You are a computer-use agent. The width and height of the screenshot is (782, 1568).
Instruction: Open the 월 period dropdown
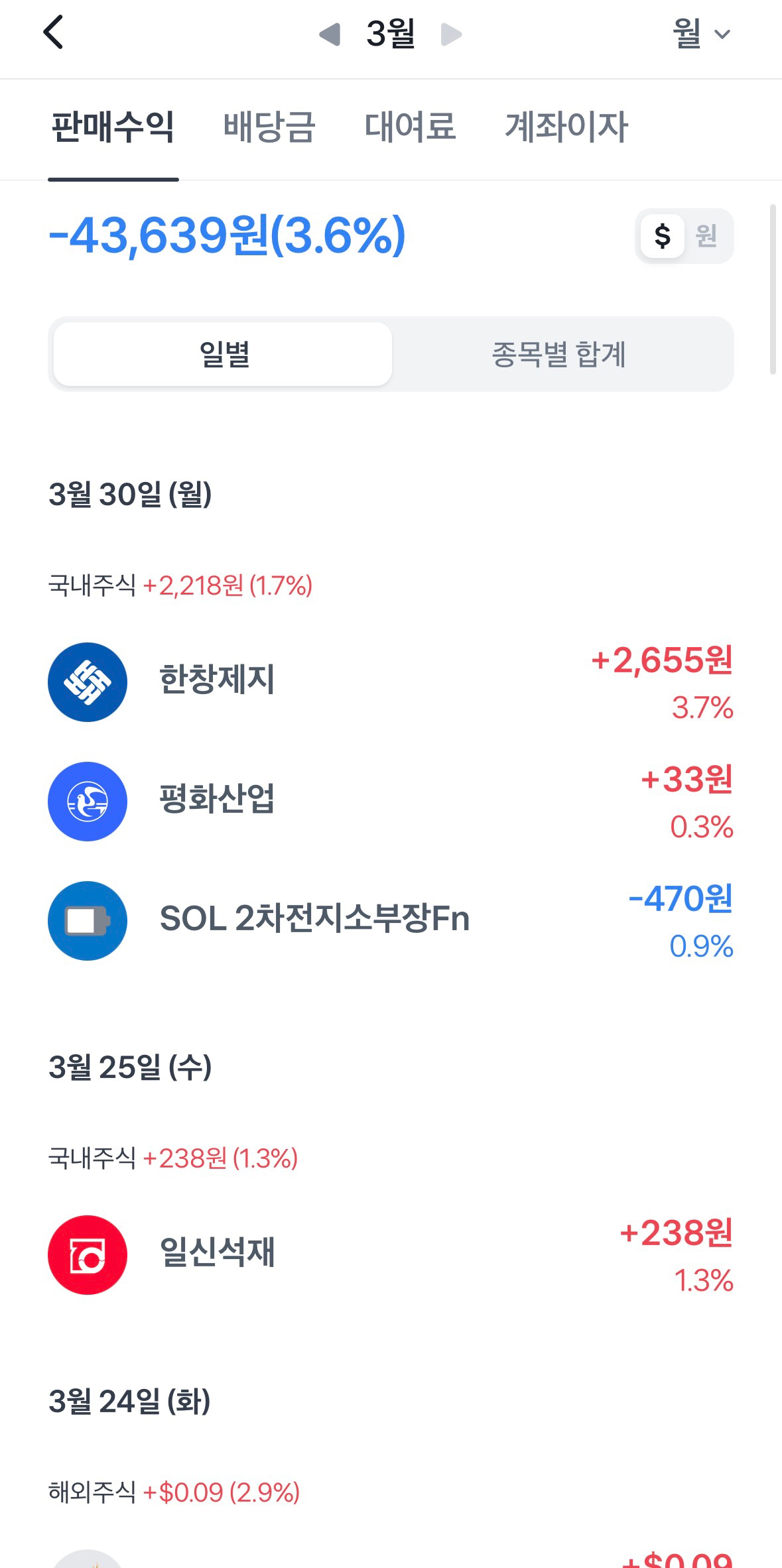[700, 34]
